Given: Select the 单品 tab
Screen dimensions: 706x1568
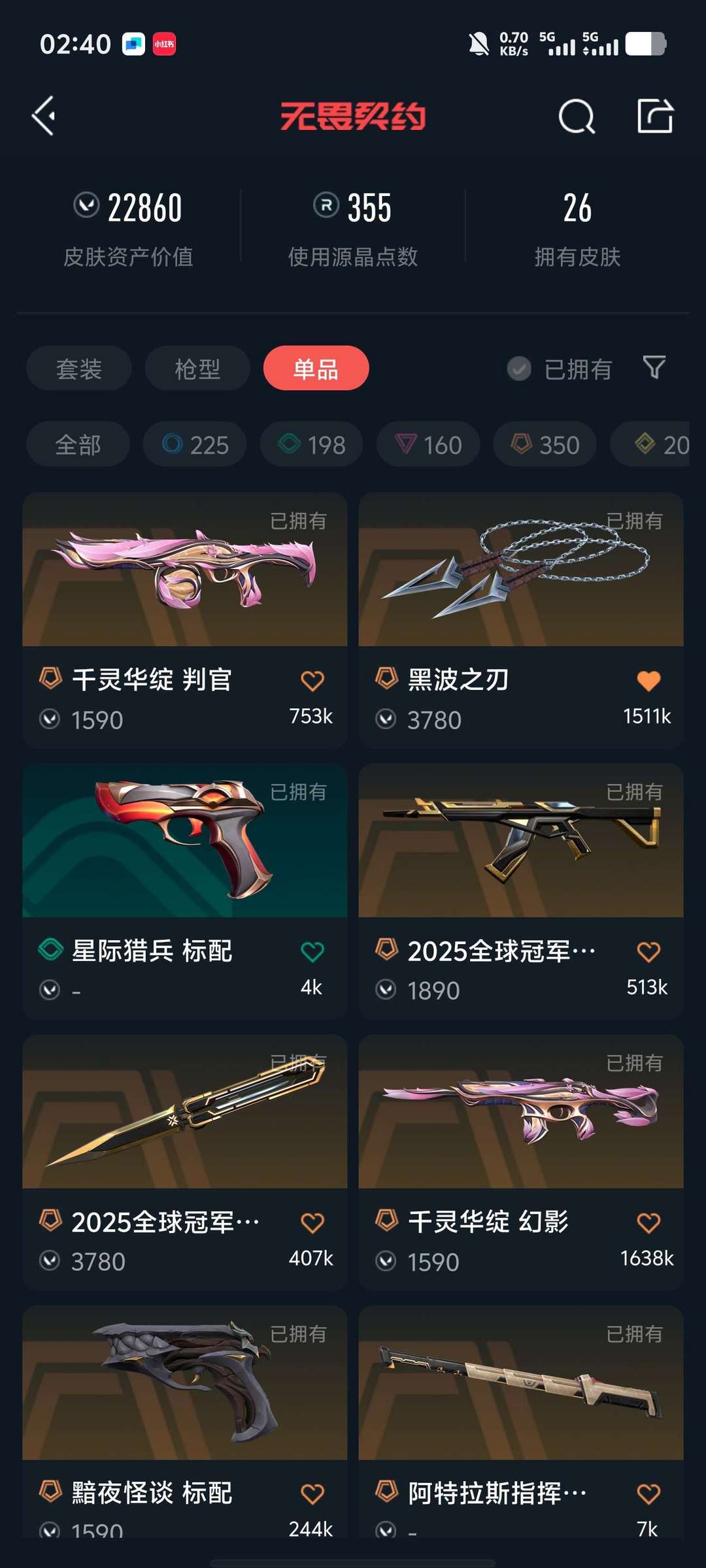Looking at the screenshot, I should point(316,368).
